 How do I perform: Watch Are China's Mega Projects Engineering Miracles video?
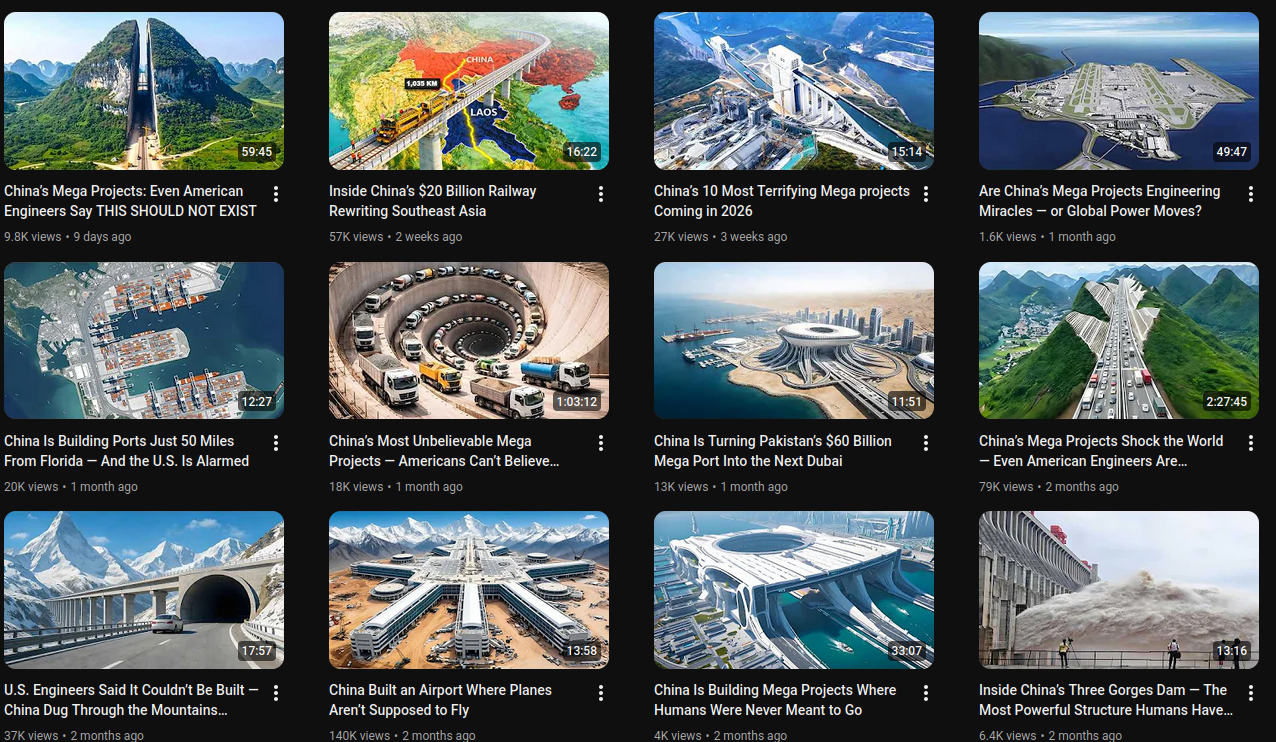pos(1119,91)
